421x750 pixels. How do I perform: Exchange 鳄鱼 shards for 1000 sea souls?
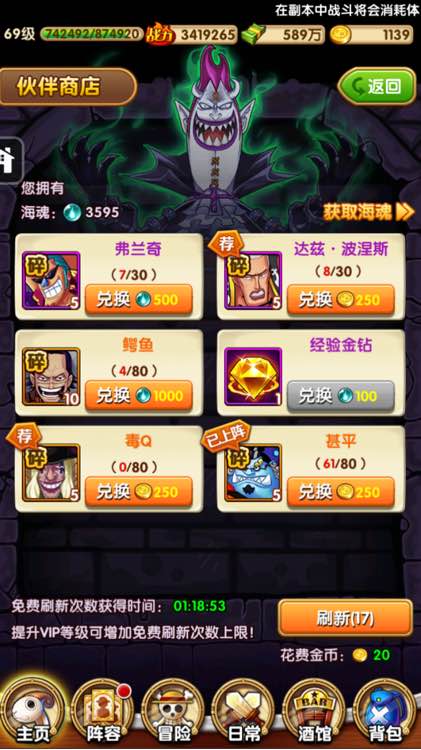click(139, 396)
